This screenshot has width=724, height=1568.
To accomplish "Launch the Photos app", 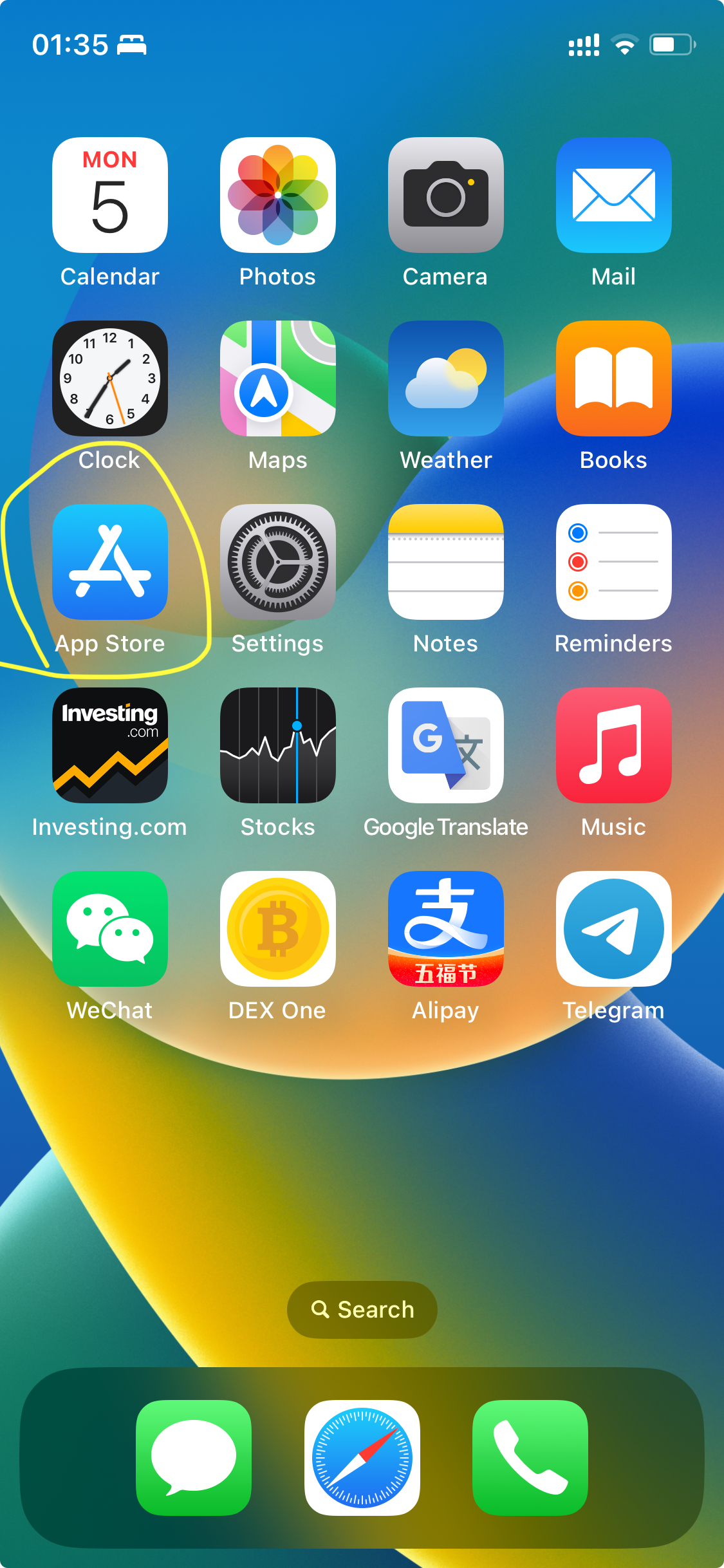I will coord(278,195).
